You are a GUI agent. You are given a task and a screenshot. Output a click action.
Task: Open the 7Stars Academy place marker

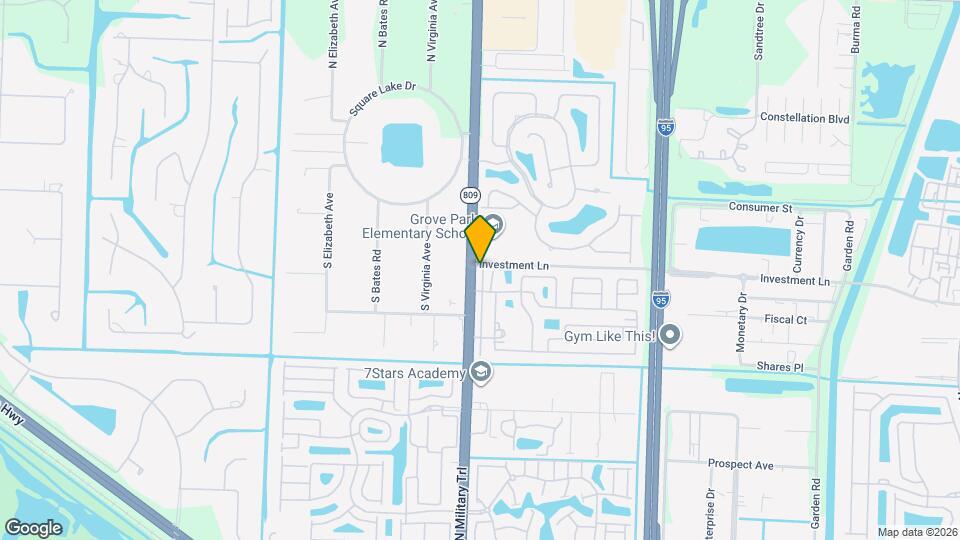[x=482, y=373]
